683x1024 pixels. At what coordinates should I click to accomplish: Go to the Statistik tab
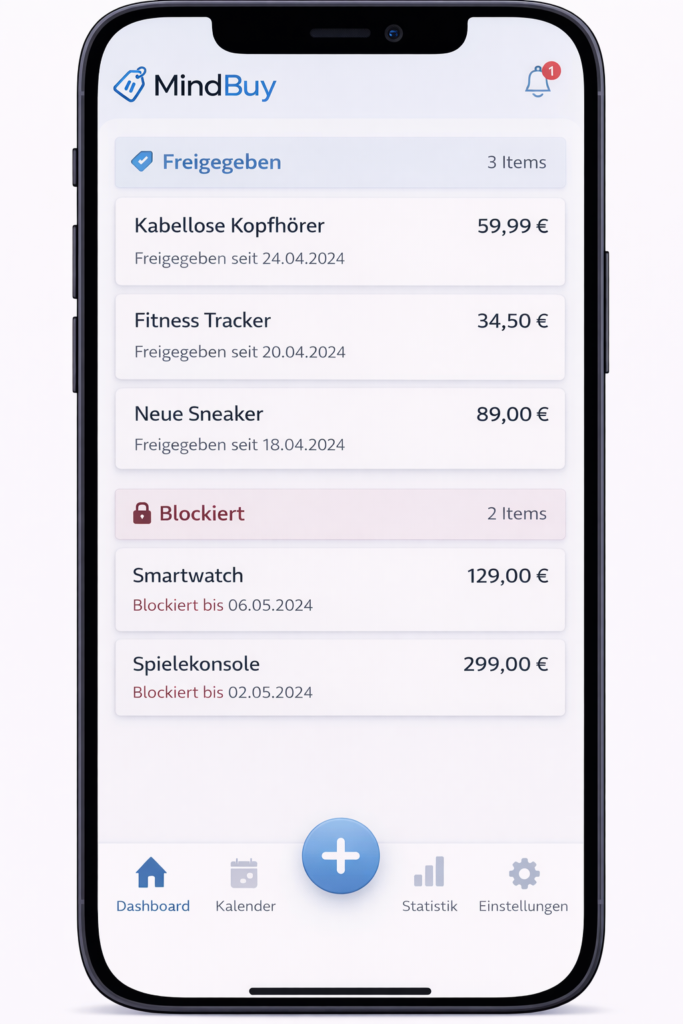click(x=429, y=884)
